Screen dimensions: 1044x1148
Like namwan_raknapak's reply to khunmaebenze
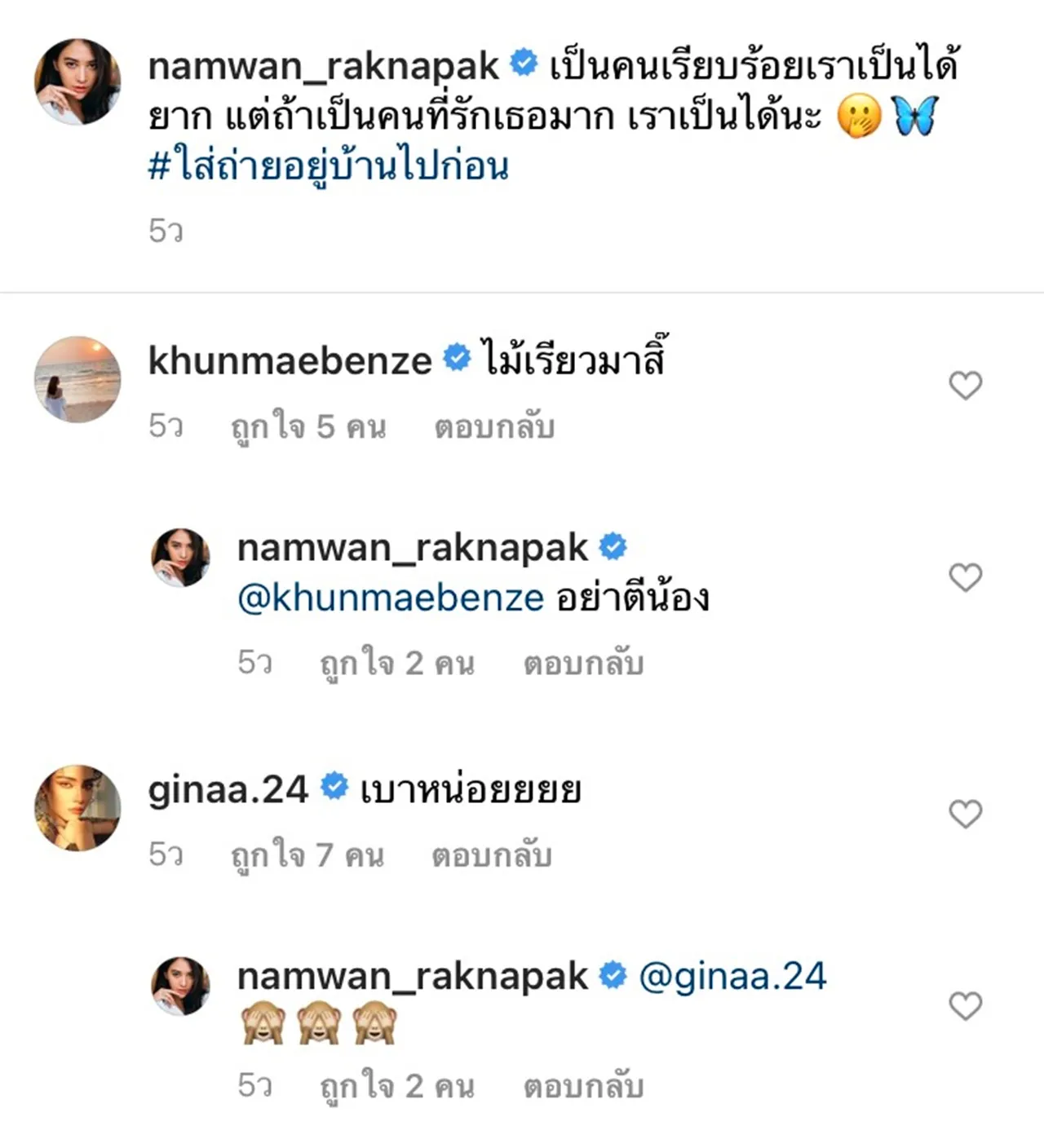click(965, 578)
